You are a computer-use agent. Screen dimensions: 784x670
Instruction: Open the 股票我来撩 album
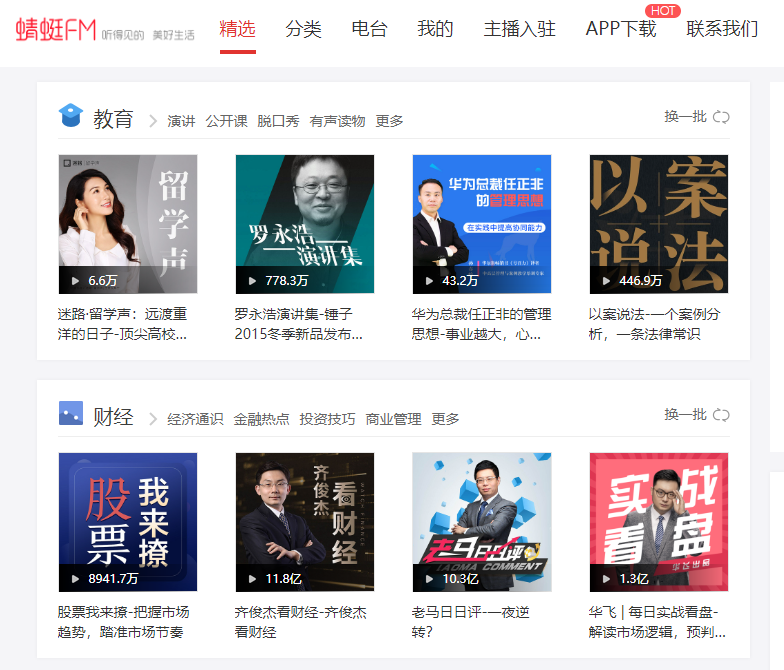128,522
